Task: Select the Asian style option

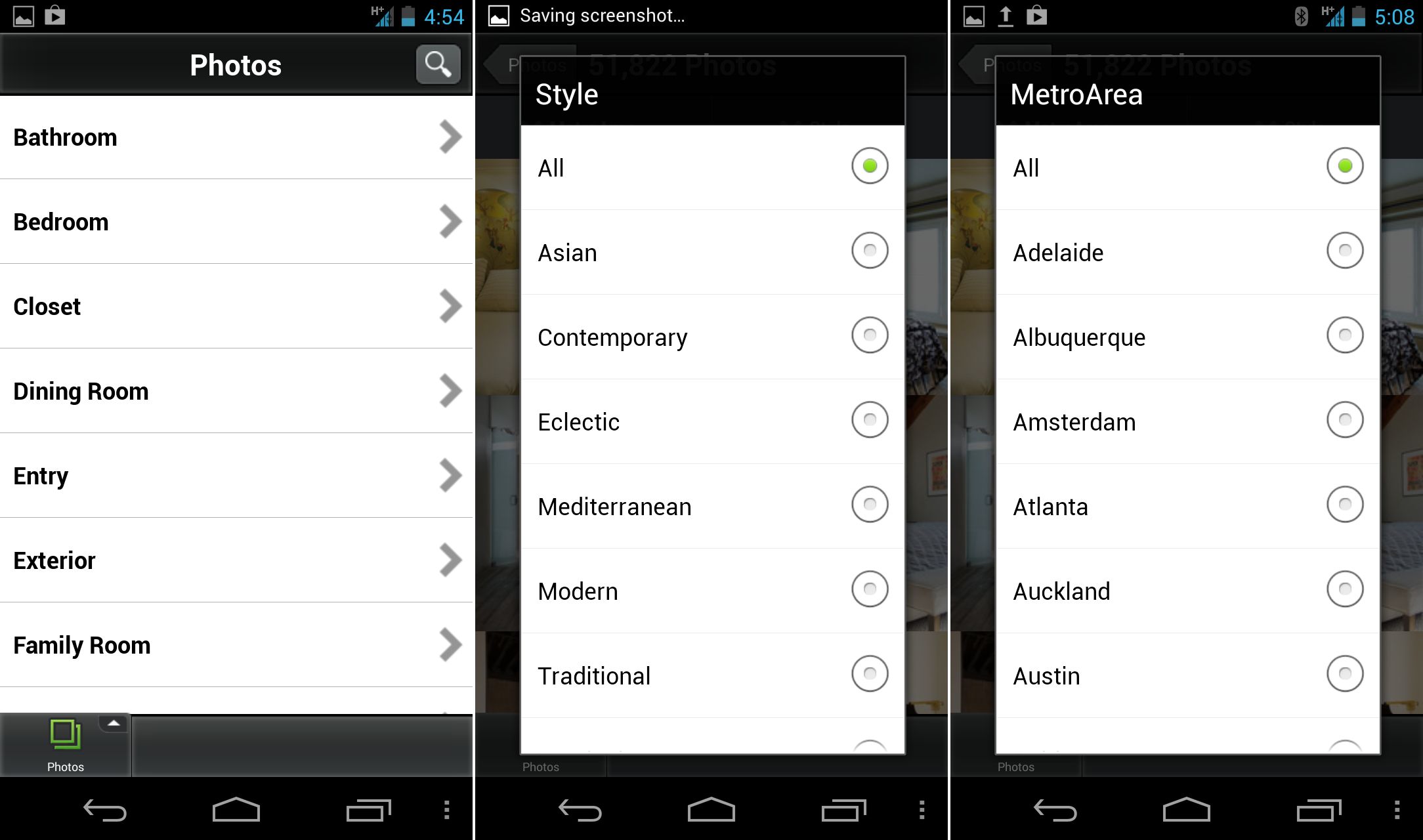Action: coord(712,253)
